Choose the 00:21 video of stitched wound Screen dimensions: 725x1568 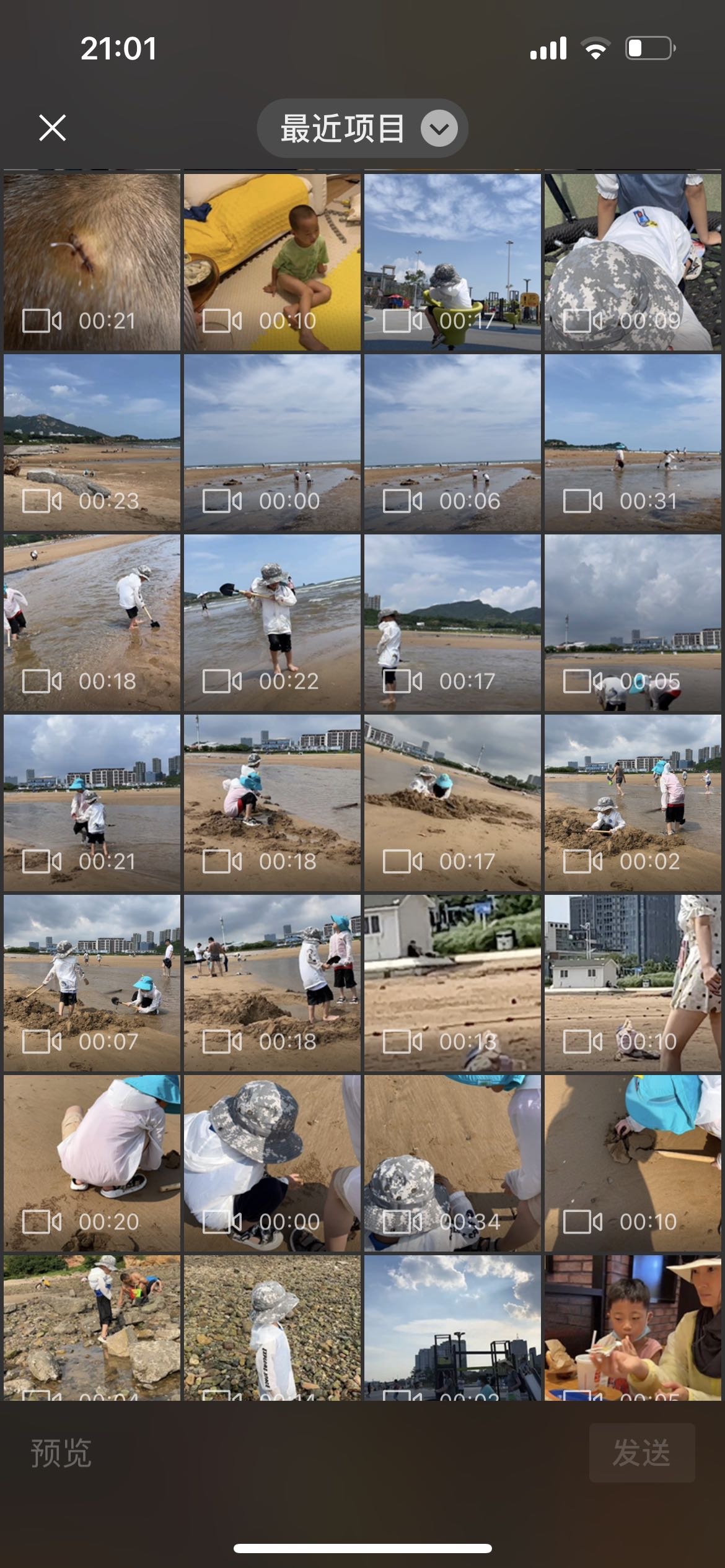point(92,262)
